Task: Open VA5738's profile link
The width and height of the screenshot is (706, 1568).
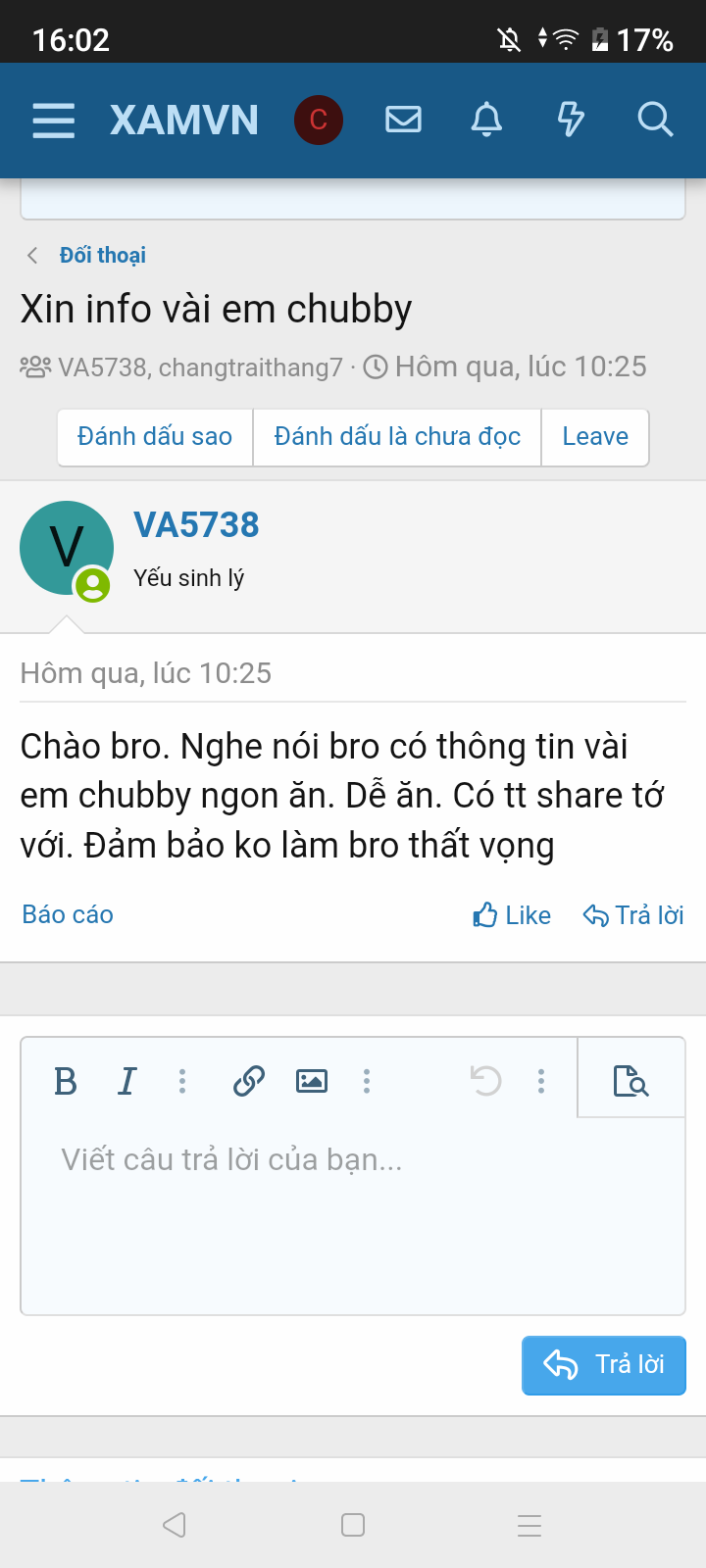Action: pyautogui.click(x=196, y=525)
